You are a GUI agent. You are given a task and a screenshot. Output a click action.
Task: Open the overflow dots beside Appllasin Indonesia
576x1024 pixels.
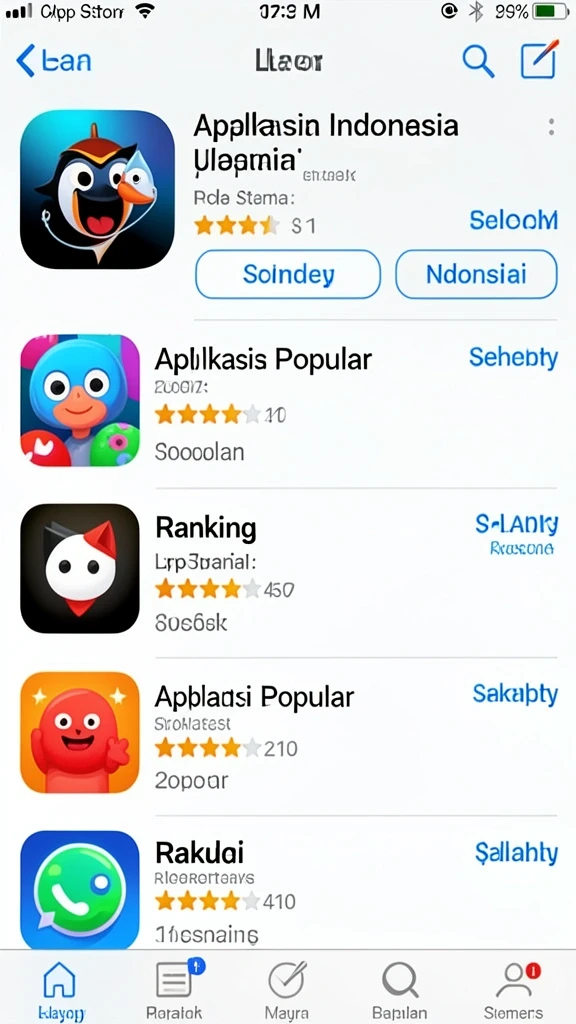pos(552,127)
